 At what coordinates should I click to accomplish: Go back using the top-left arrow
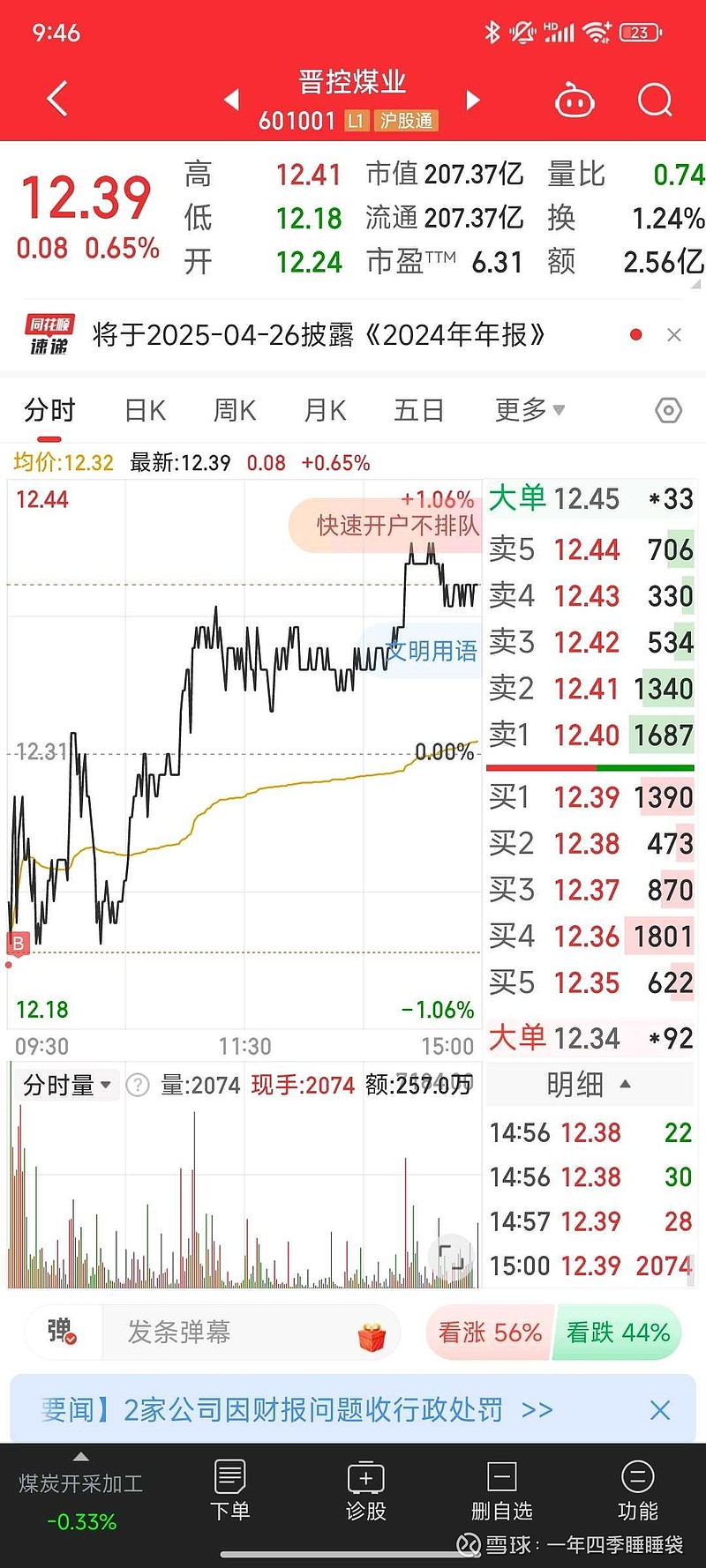[57, 98]
